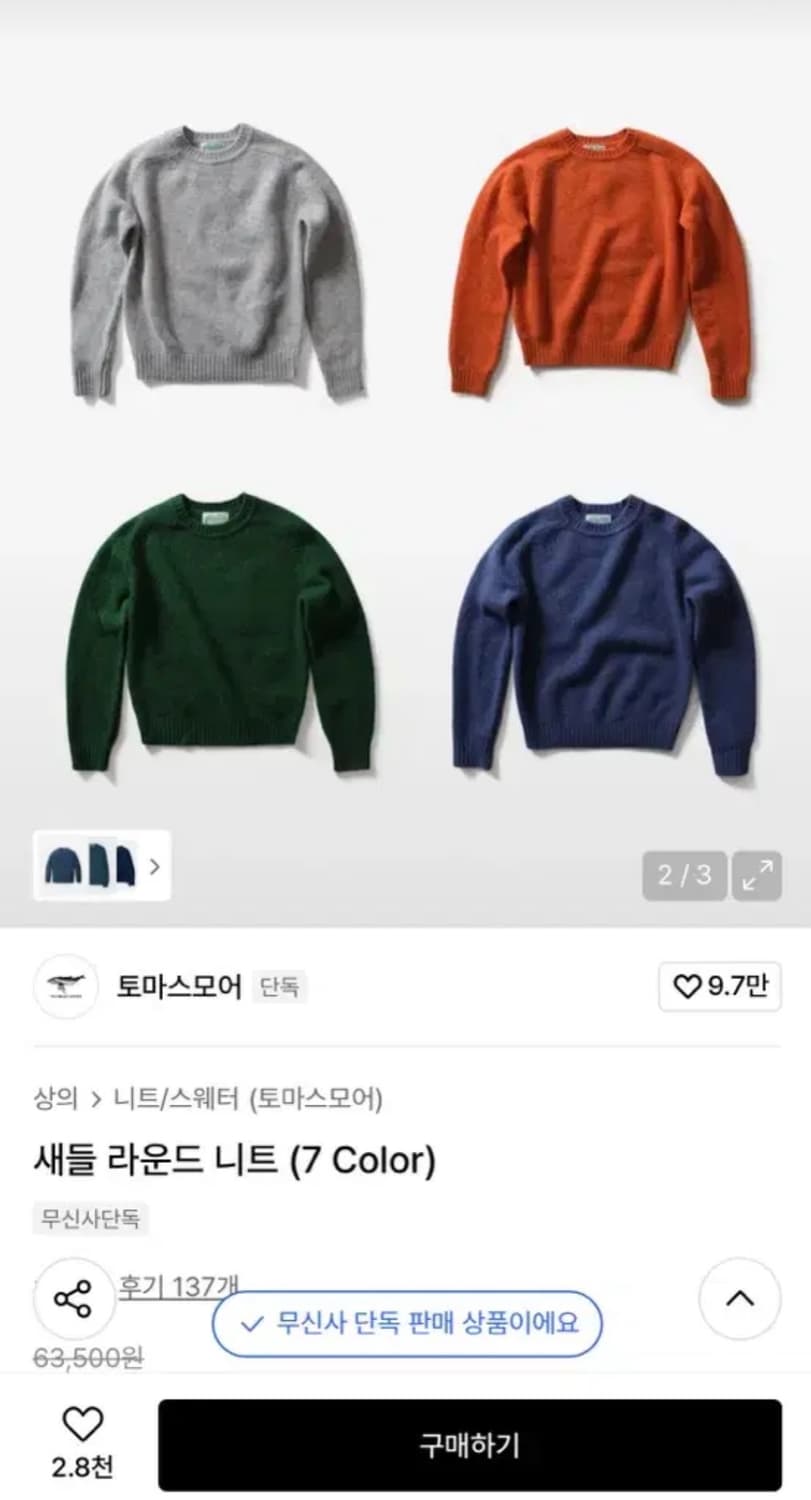
Task: Open the share options icon
Action: [x=72, y=1300]
